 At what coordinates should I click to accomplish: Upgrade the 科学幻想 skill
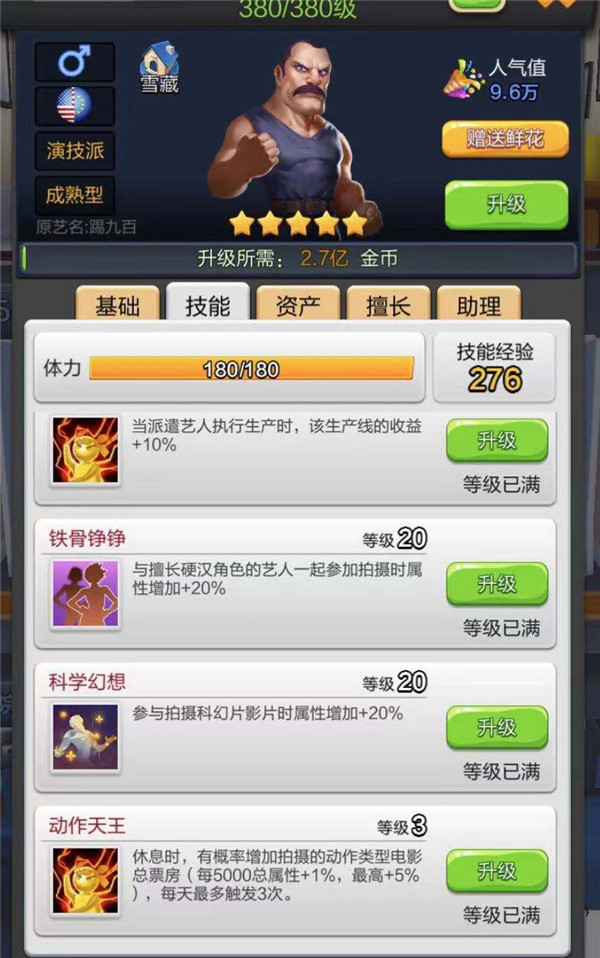497,727
